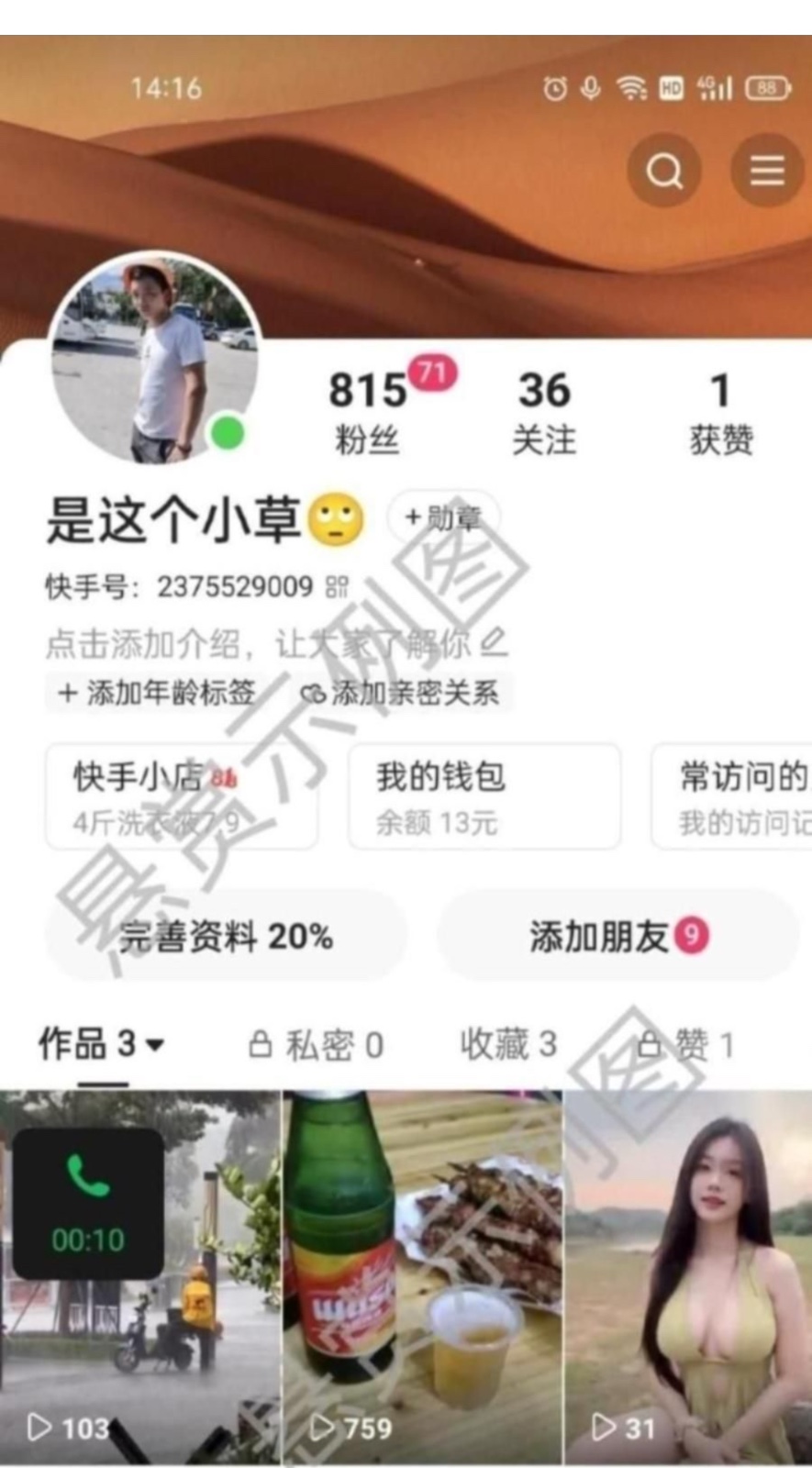Show the QR code beside 快手号

(338, 586)
